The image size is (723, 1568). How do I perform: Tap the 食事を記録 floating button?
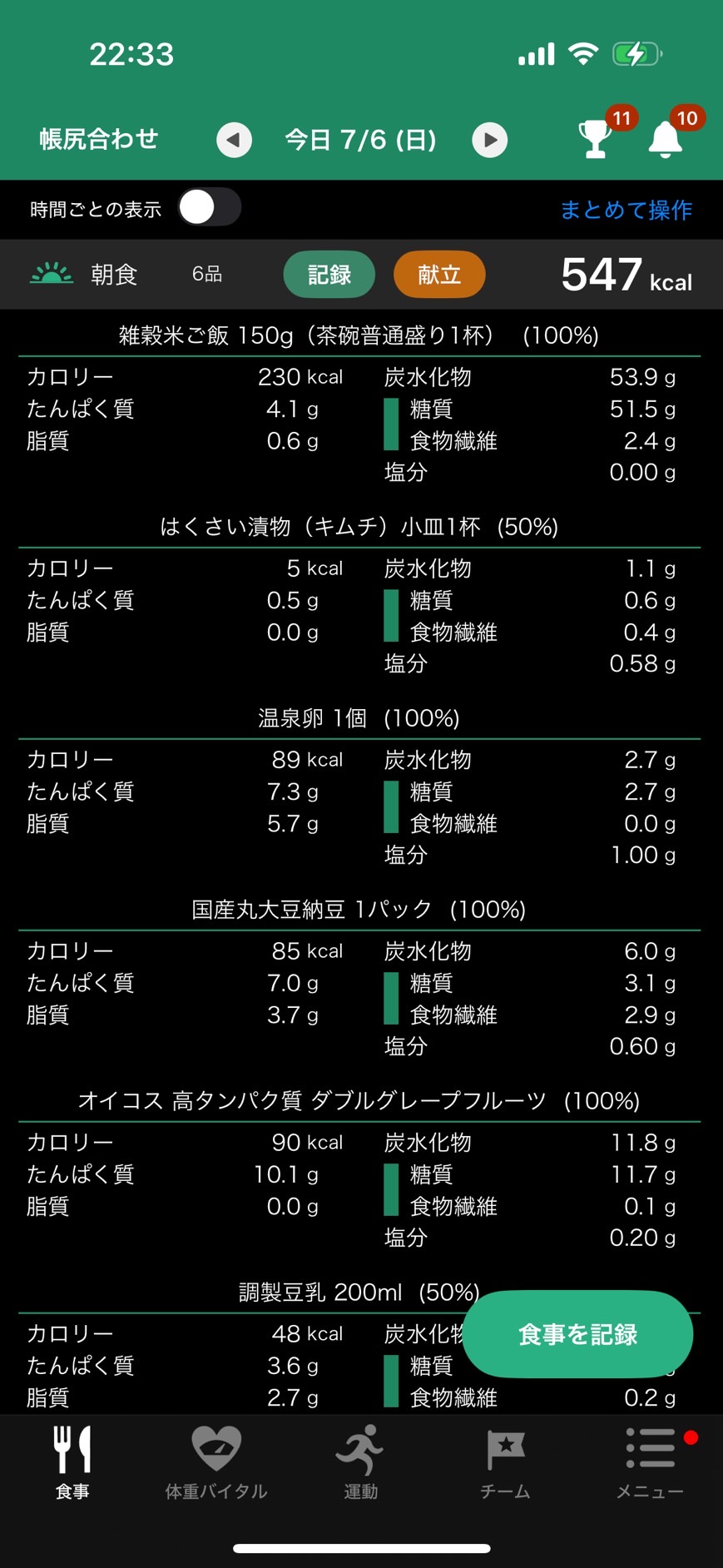[578, 1334]
